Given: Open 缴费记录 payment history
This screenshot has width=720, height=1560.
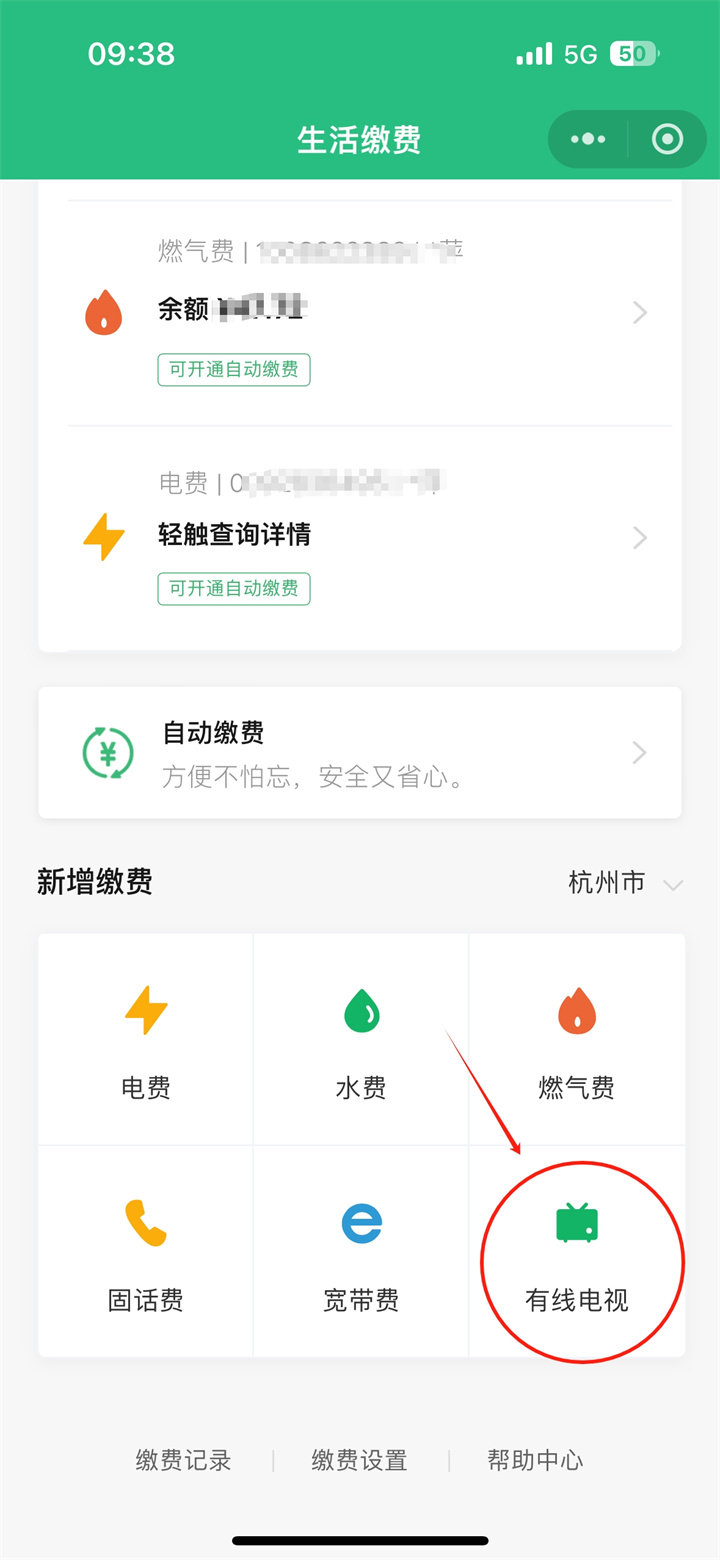Looking at the screenshot, I should click(182, 1460).
